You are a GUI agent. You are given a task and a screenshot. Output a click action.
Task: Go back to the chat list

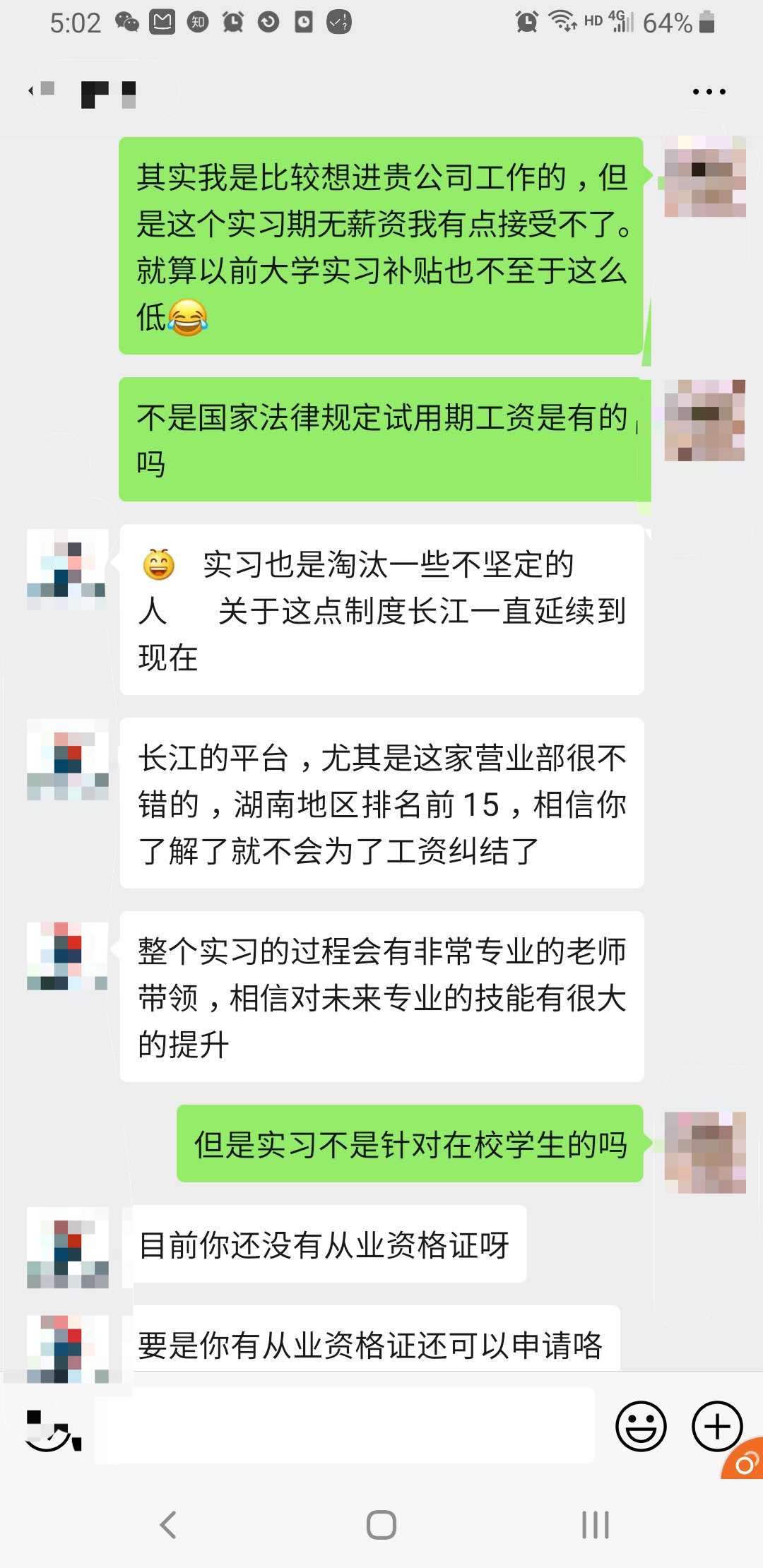pyautogui.click(x=33, y=90)
